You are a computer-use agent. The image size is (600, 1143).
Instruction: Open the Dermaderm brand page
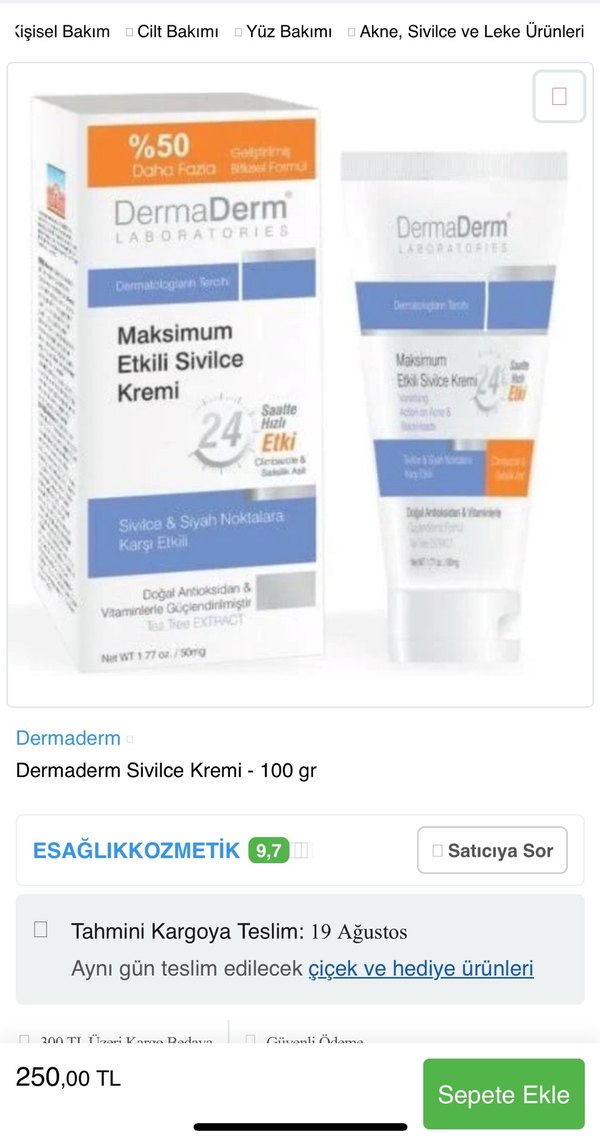click(68, 738)
